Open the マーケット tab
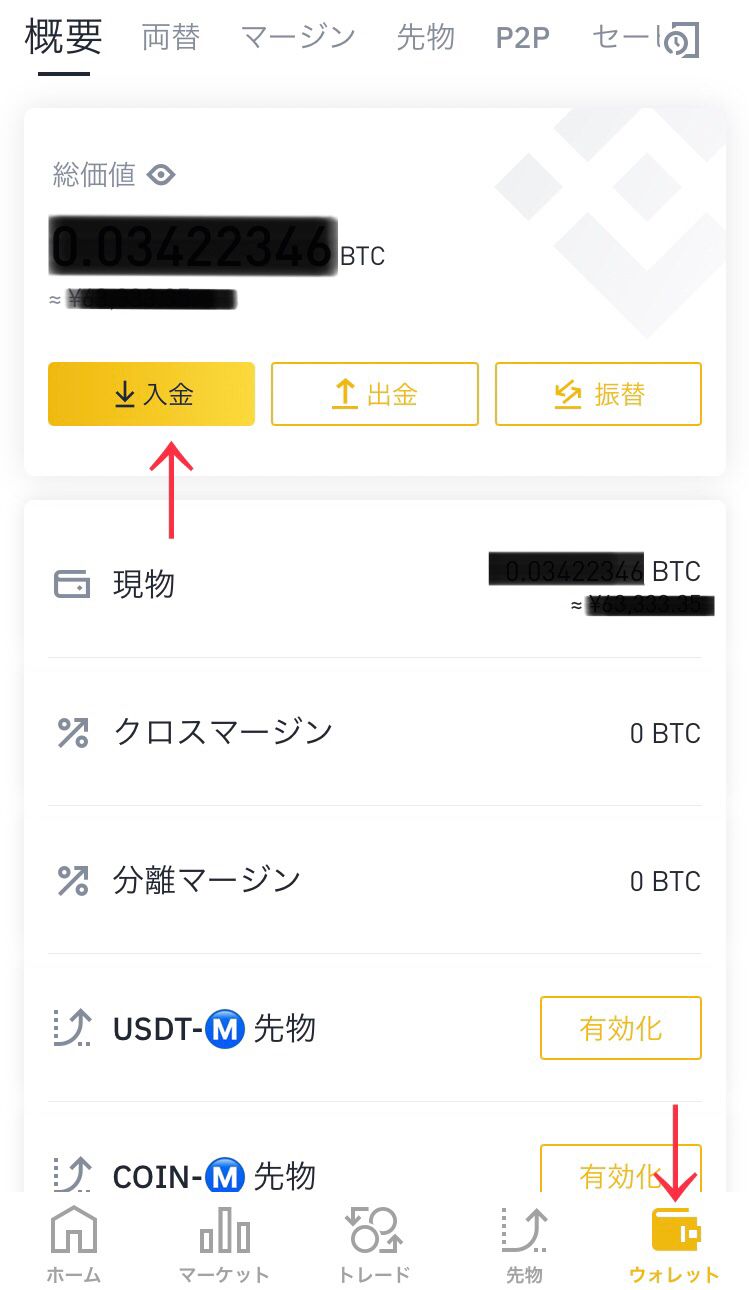 224,1244
